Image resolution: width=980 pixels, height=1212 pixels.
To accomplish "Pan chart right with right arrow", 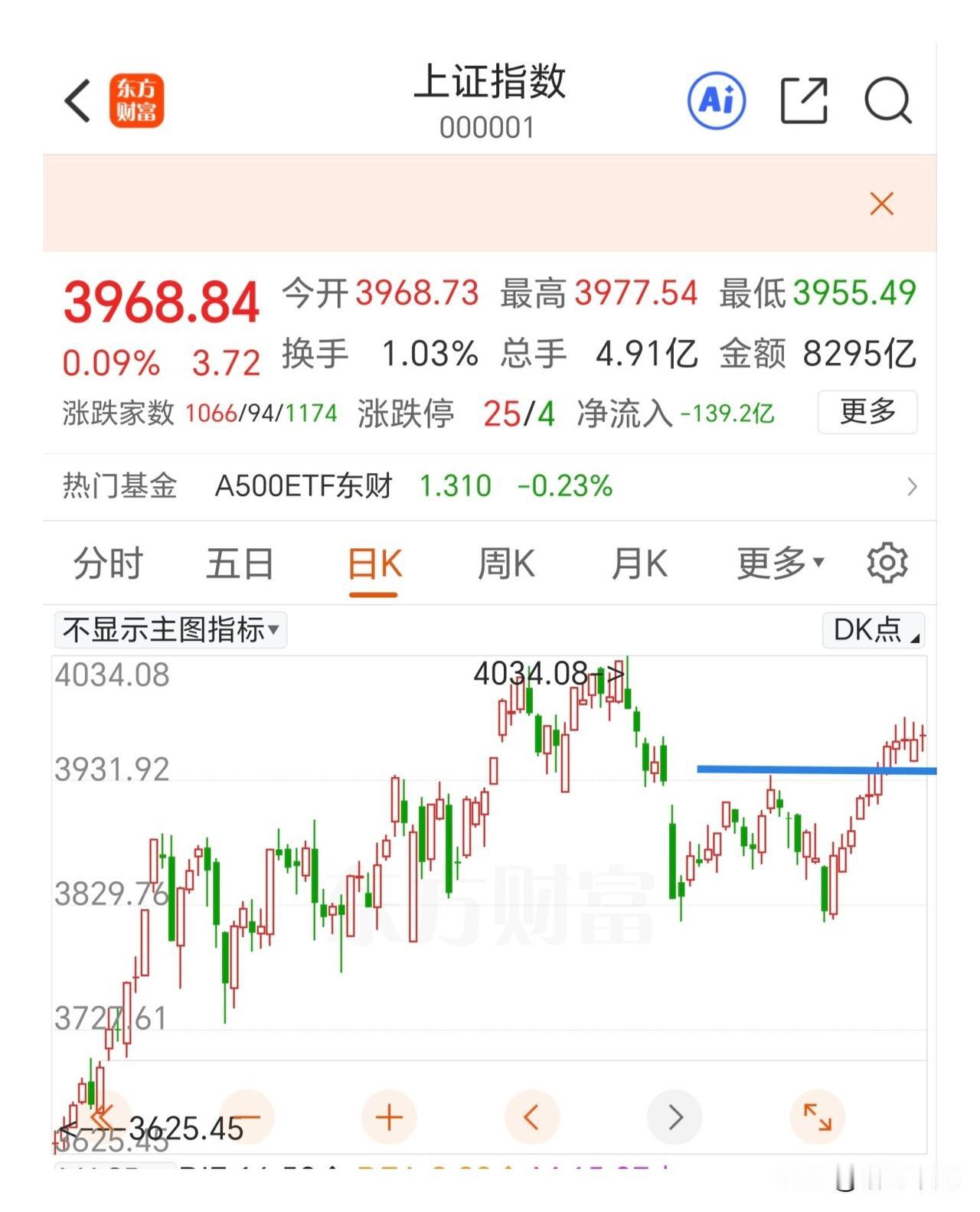I will pyautogui.click(x=674, y=1117).
